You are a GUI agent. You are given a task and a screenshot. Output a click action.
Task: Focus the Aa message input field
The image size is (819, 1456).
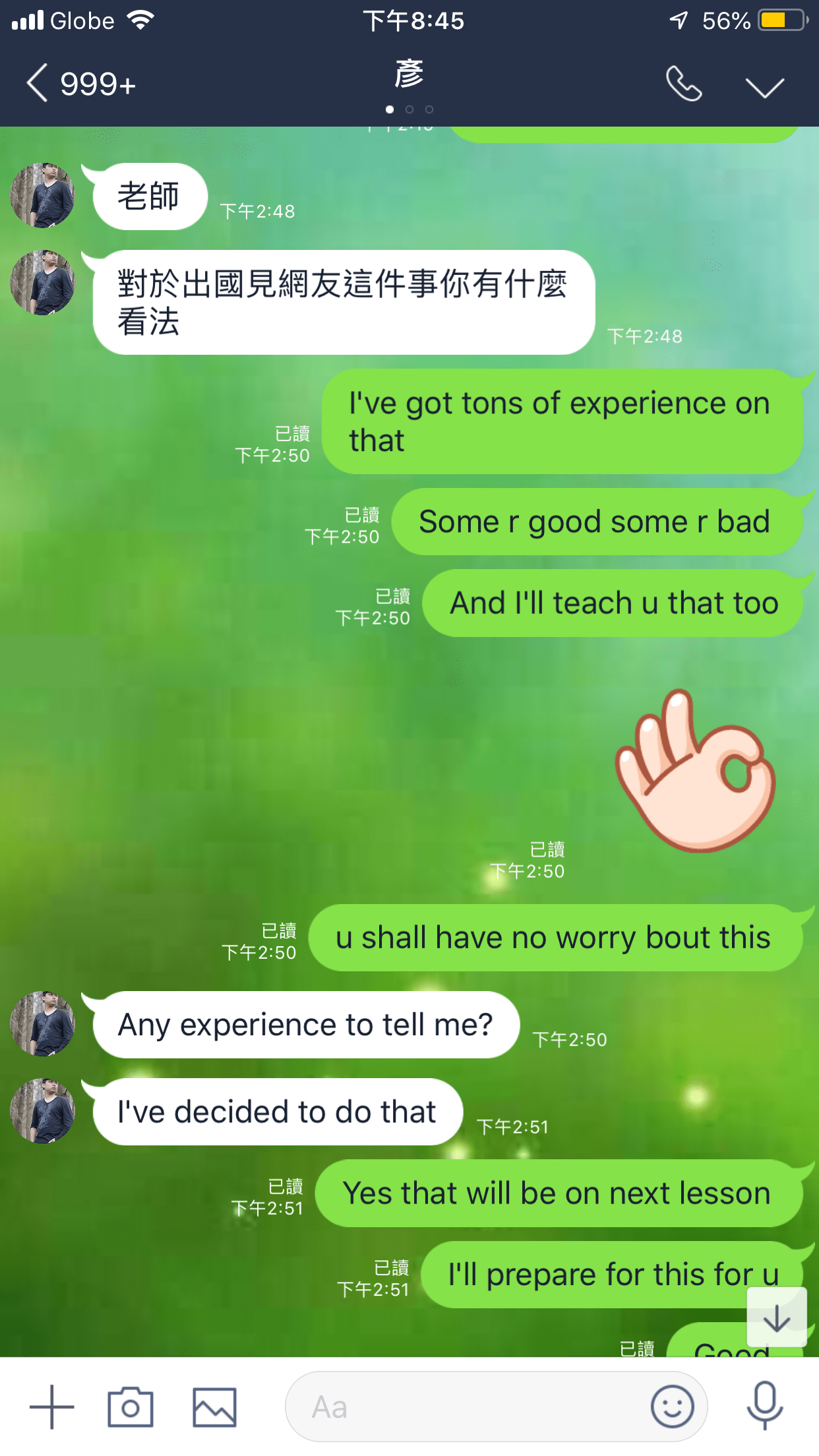coord(462,1407)
